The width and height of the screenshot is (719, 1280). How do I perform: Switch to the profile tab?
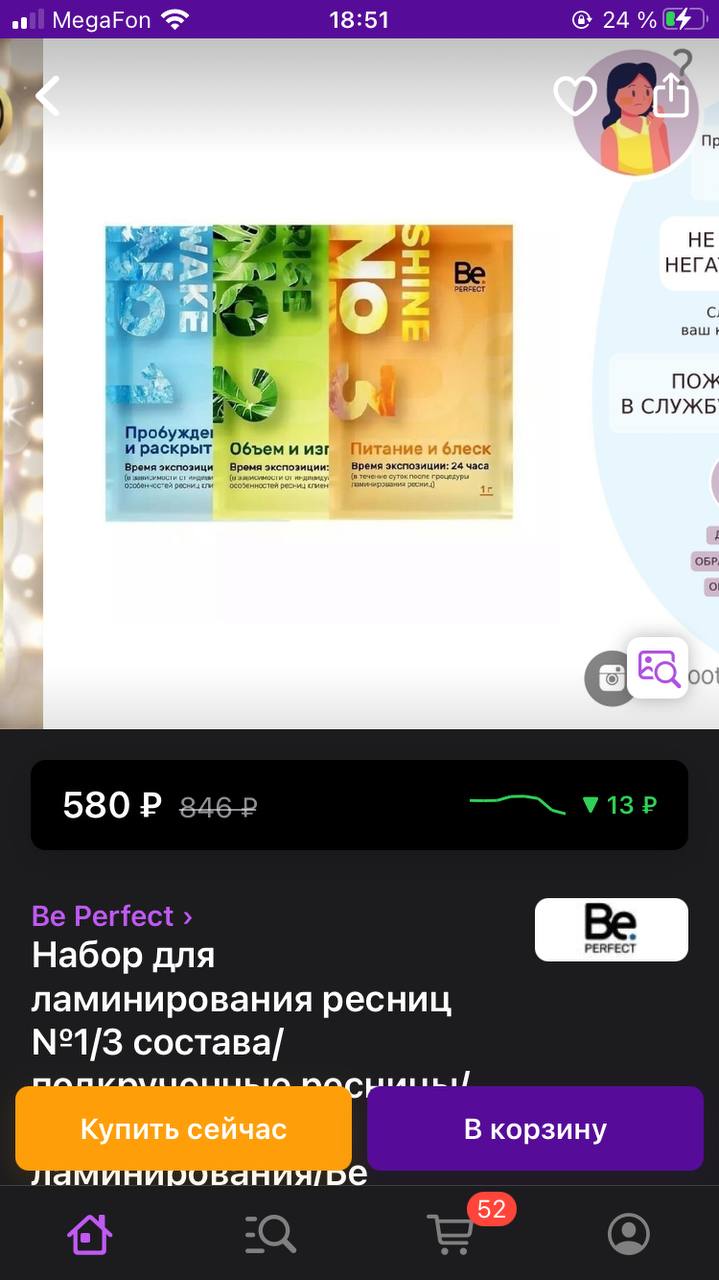pos(629,1234)
